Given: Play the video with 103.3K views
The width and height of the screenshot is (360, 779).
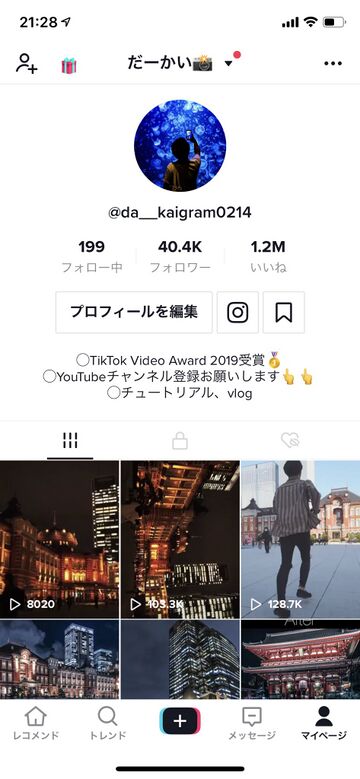Looking at the screenshot, I should tap(180, 539).
